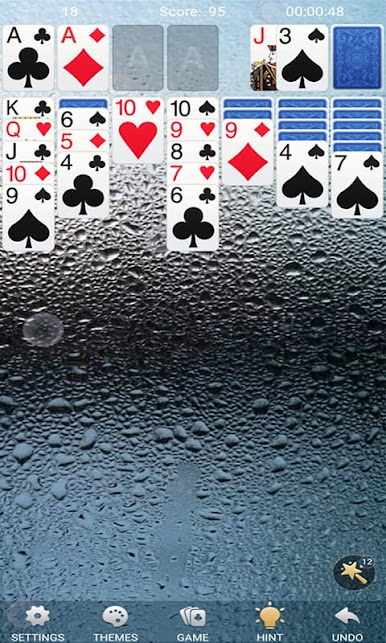Open the Themes palette
The image size is (386, 643).
(x=115, y=622)
